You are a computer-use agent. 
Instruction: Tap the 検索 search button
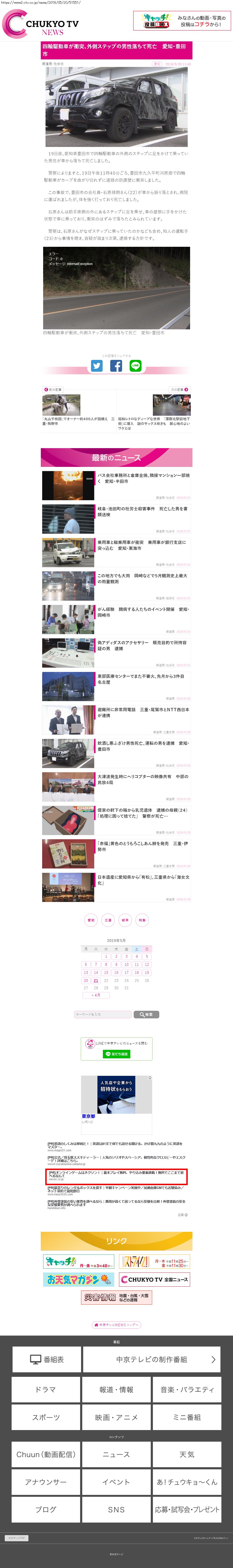146,1015
